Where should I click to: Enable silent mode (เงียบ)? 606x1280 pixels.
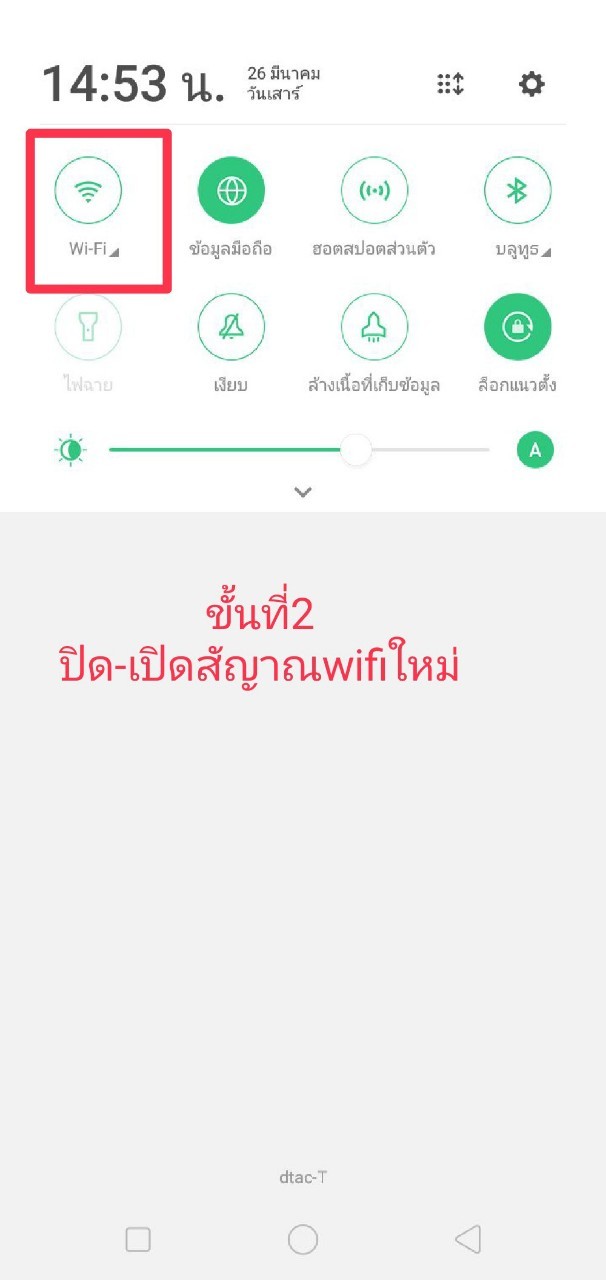tap(231, 327)
